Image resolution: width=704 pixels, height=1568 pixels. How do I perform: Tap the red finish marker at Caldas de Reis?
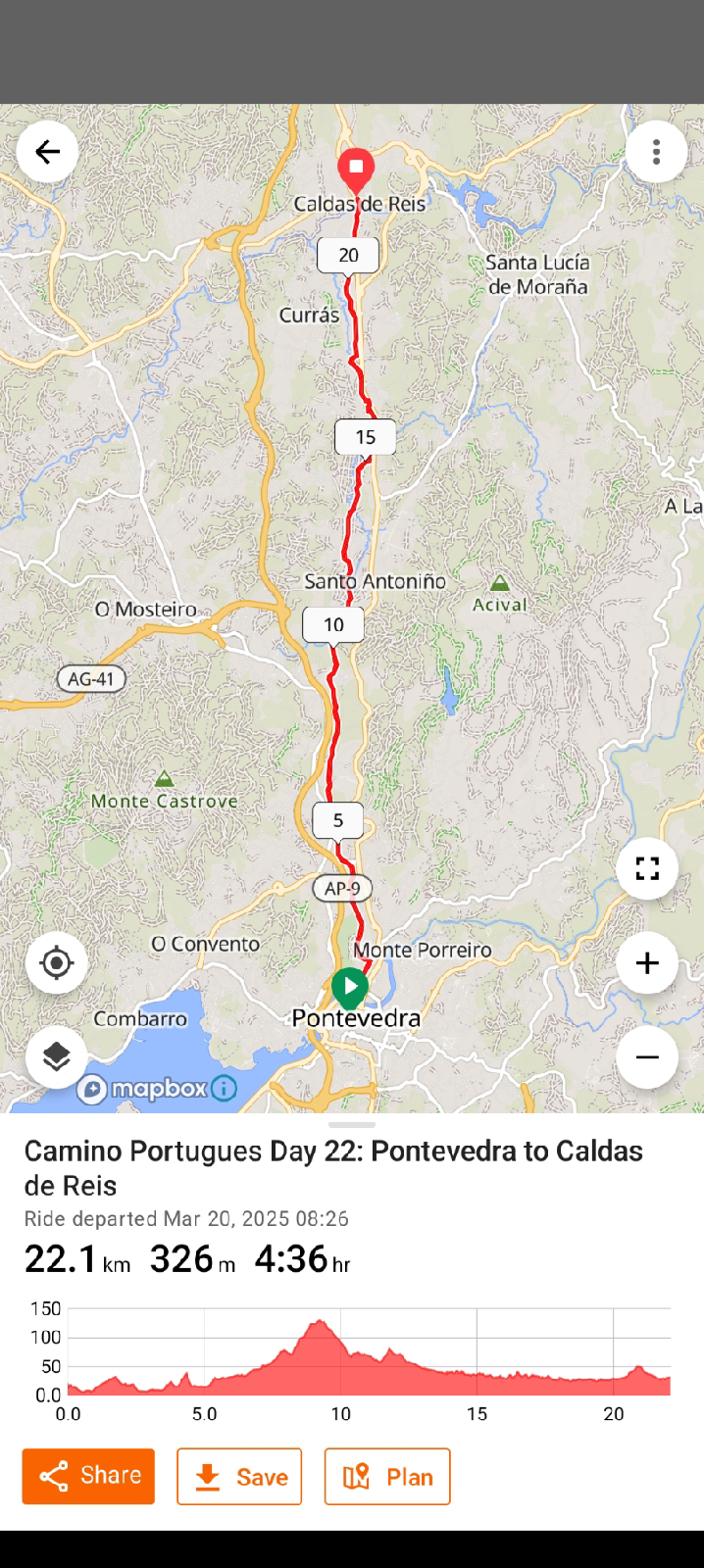(x=356, y=169)
